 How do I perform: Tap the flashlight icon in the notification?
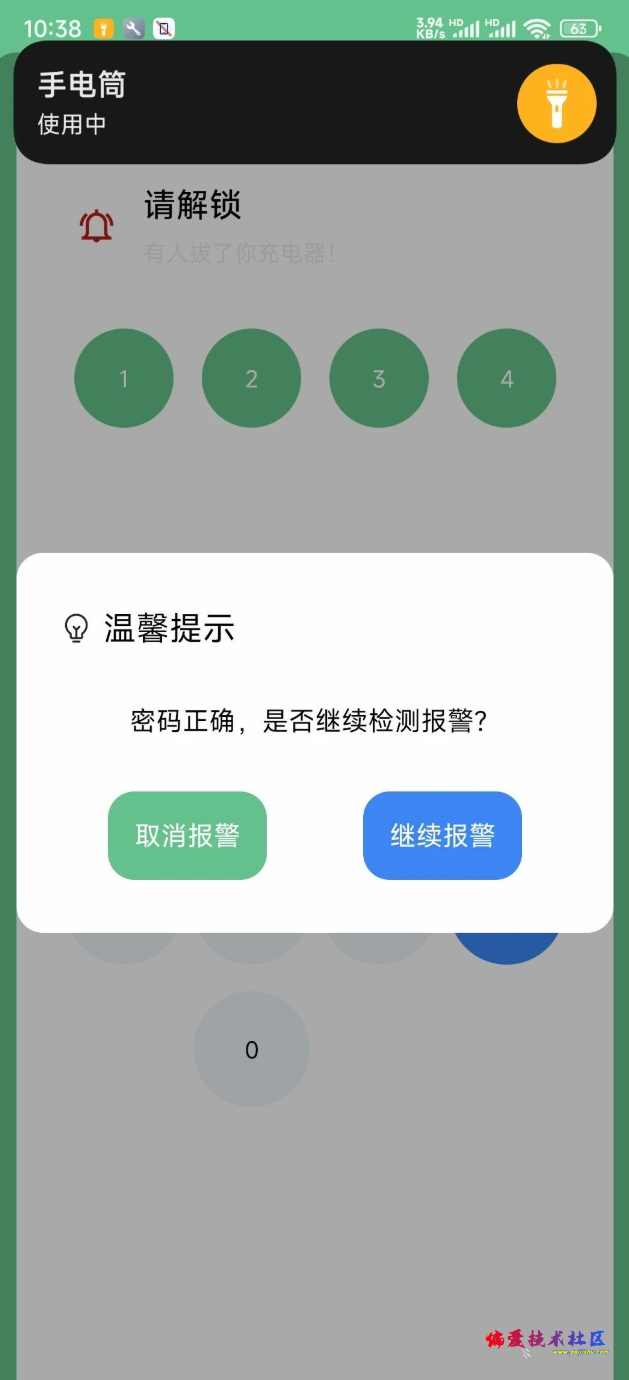click(x=557, y=103)
